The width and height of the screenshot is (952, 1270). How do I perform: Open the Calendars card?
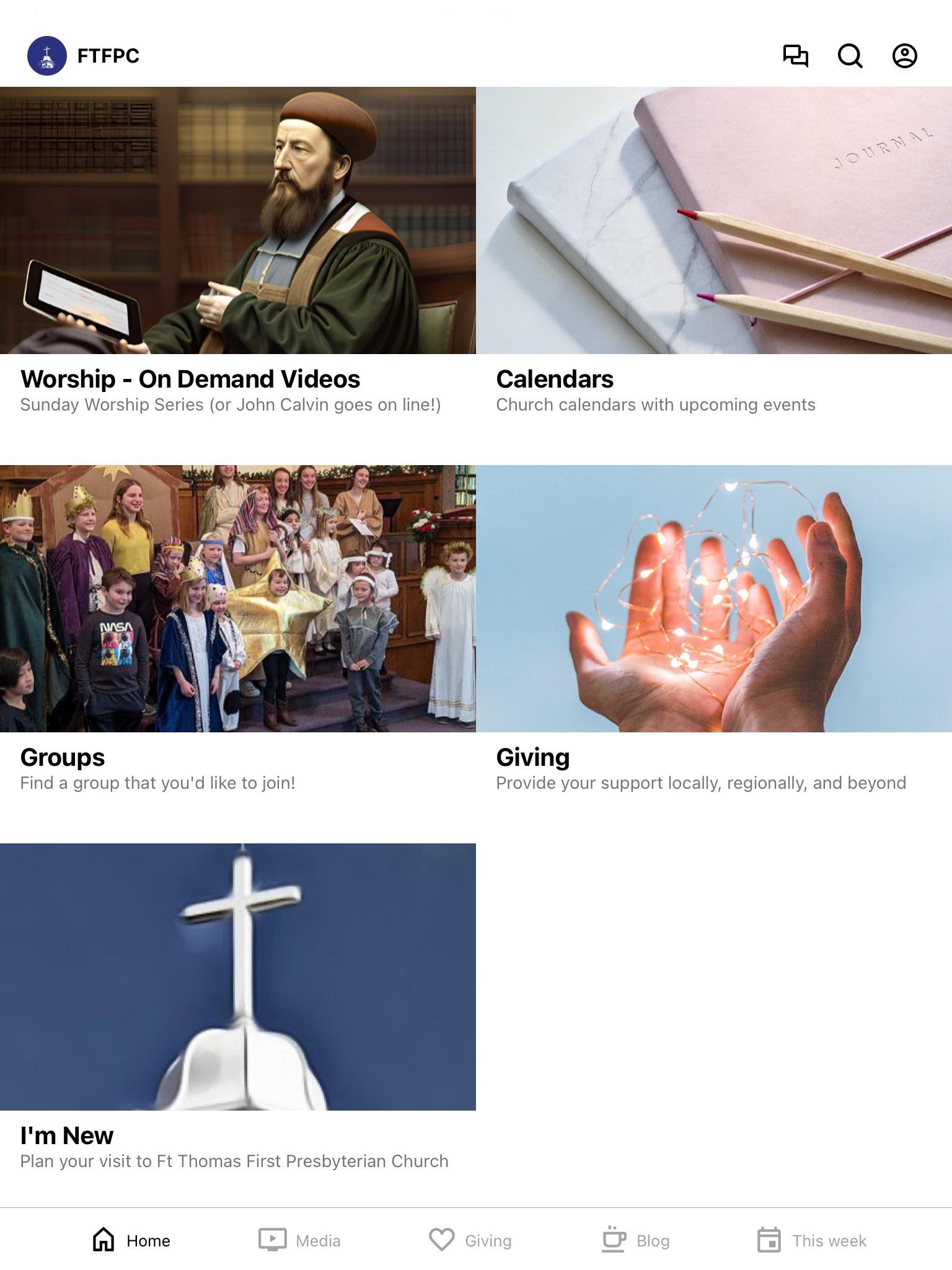[x=714, y=248]
